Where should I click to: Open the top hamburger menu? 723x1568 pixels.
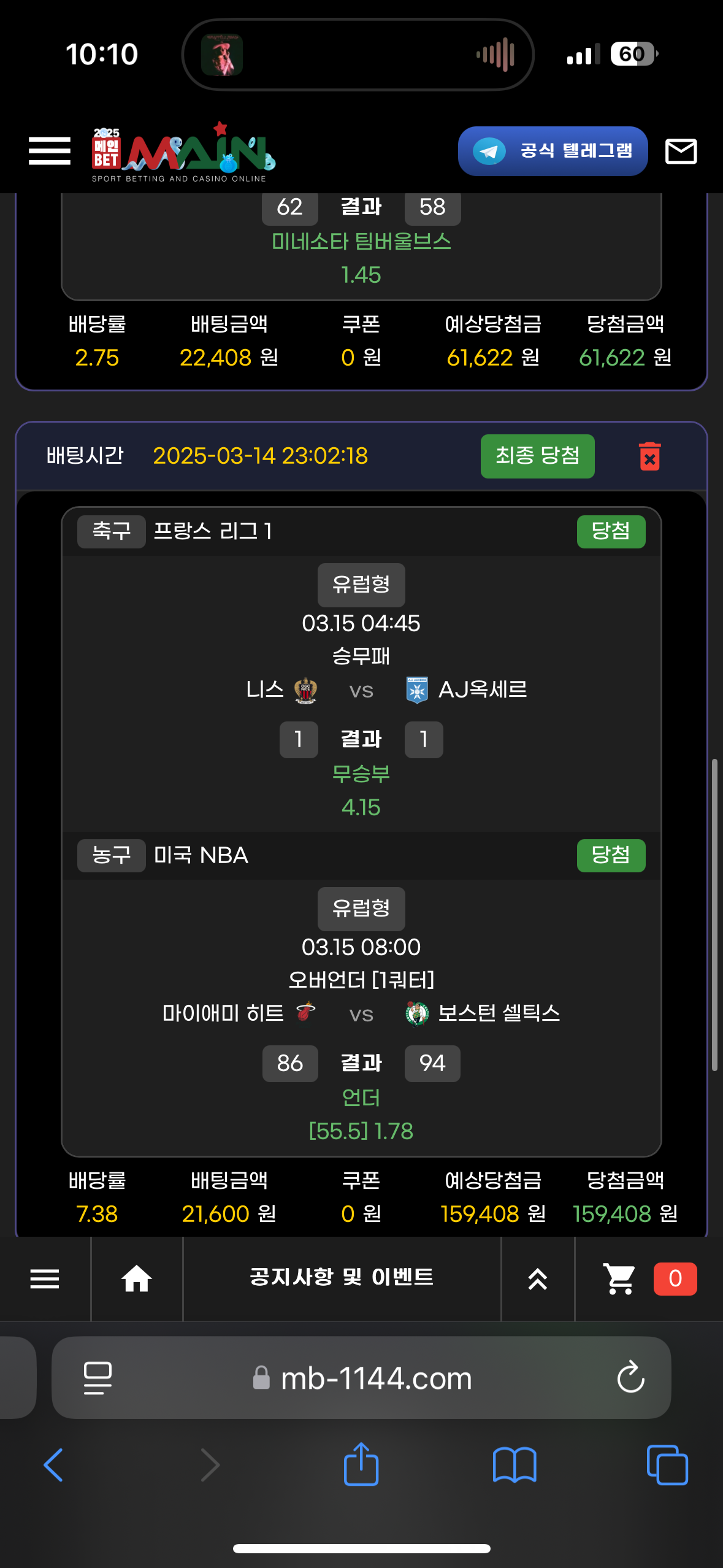pyautogui.click(x=50, y=151)
